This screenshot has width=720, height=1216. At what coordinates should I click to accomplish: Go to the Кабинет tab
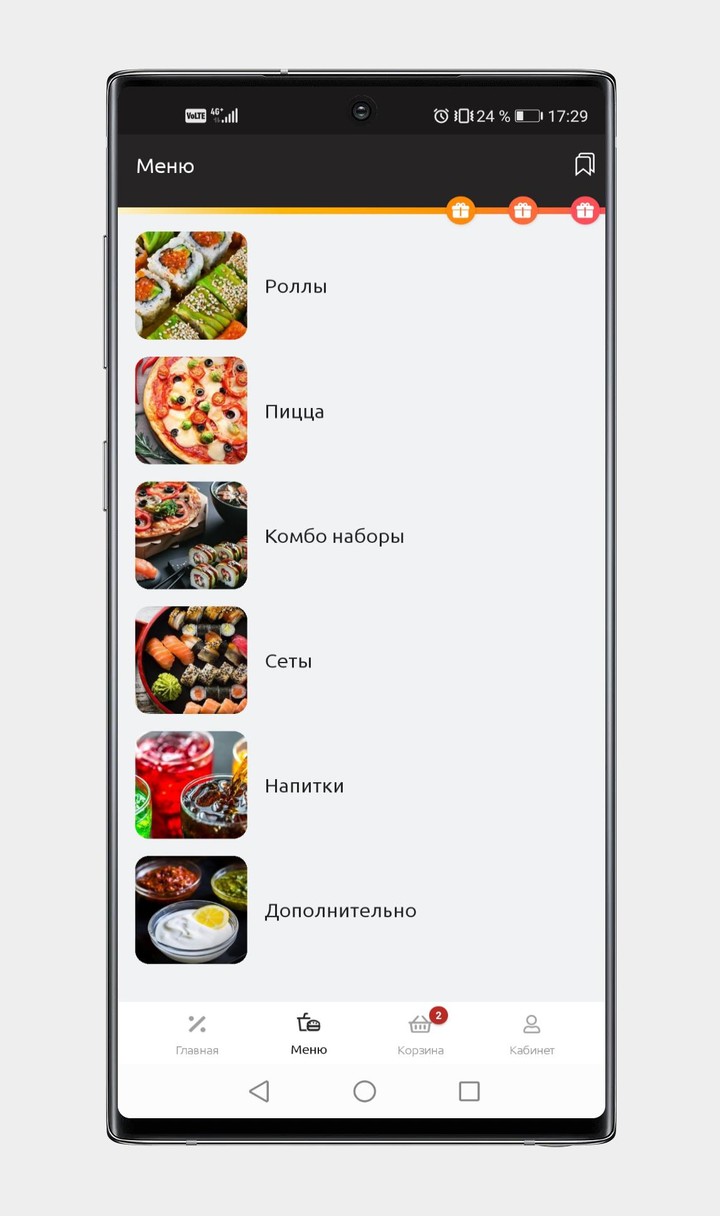click(x=531, y=1034)
